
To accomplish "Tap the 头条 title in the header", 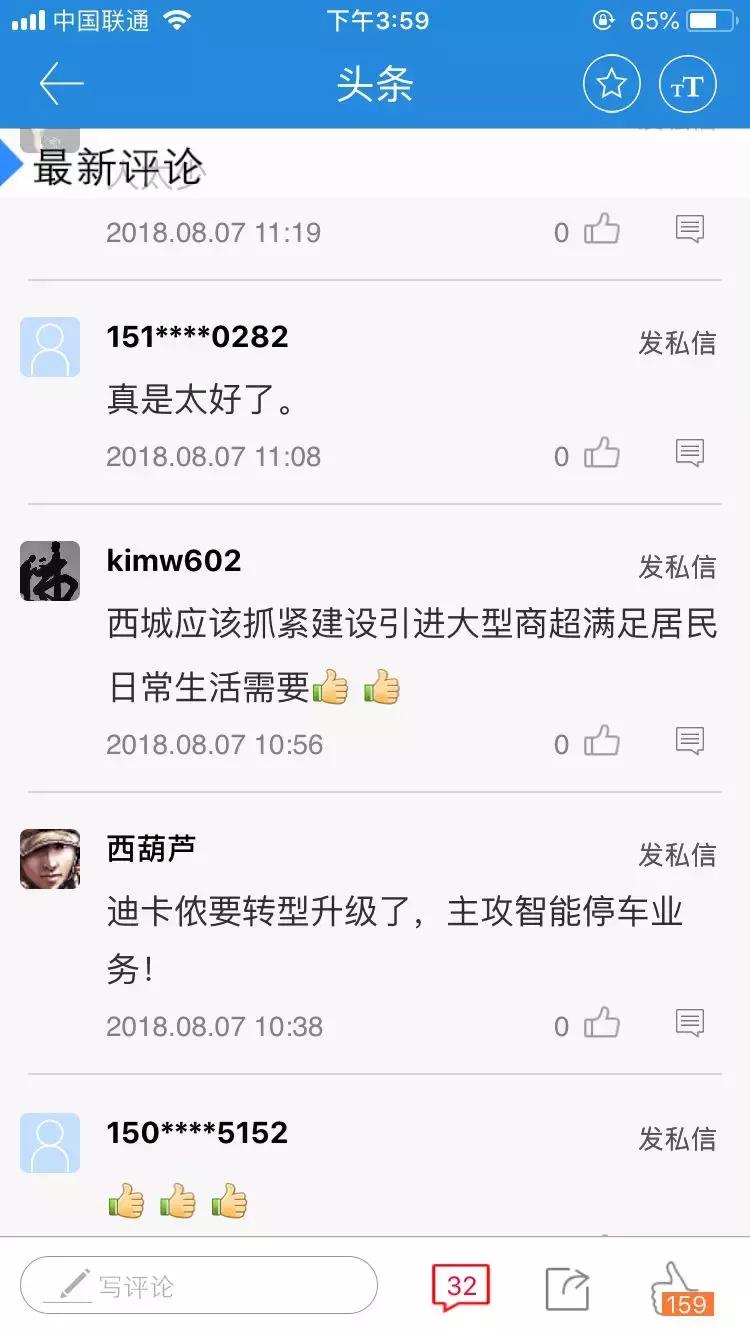I will click(375, 84).
